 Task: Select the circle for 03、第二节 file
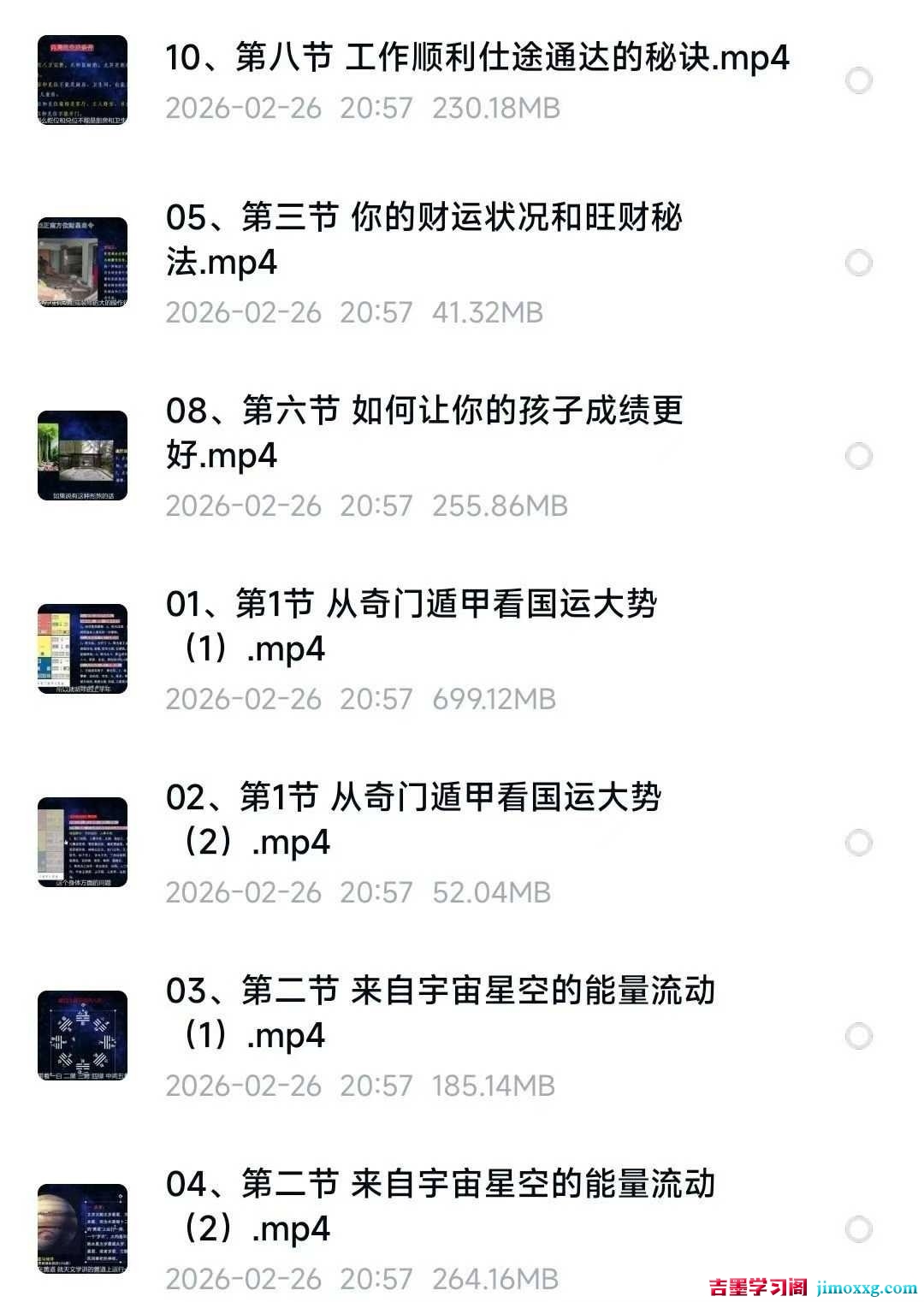(x=858, y=1037)
